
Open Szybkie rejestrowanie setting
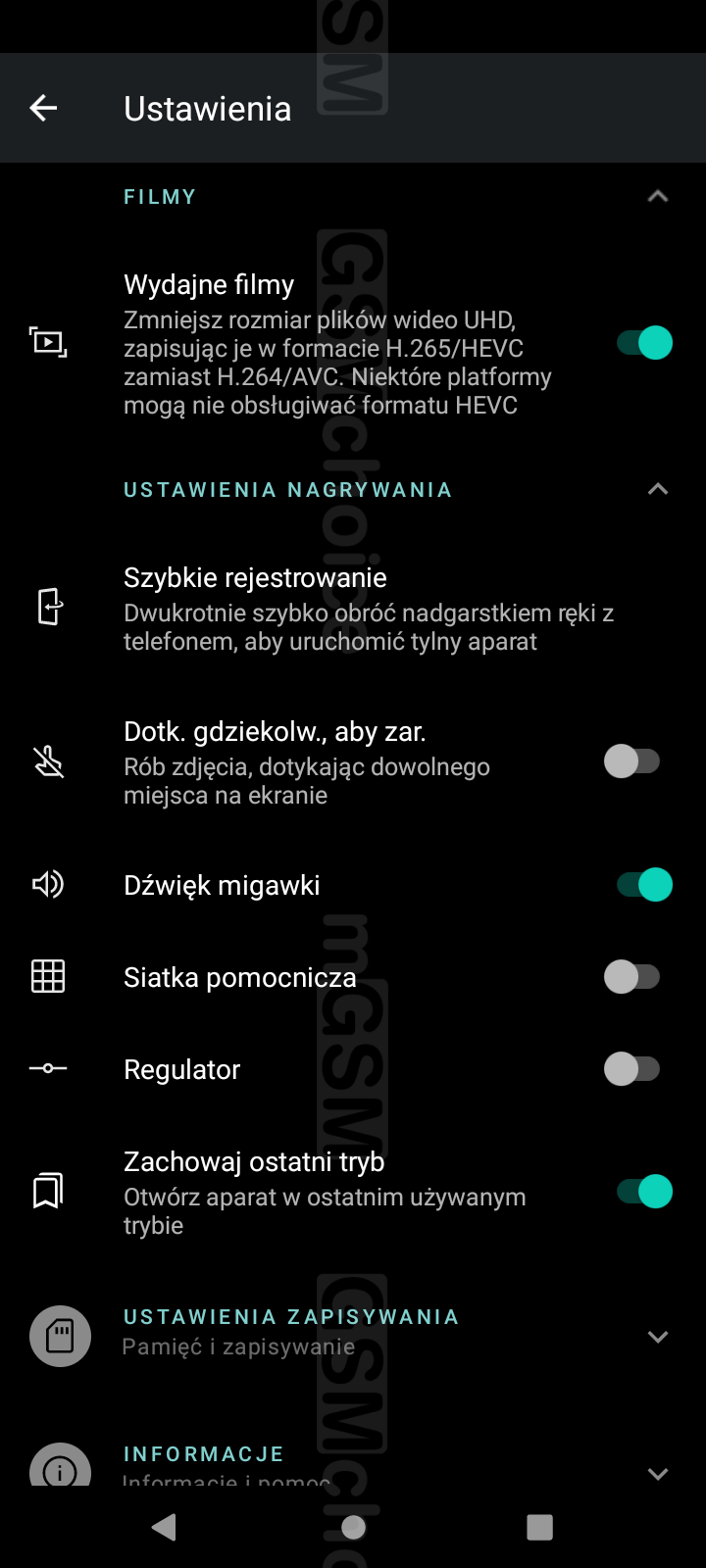pyautogui.click(x=353, y=608)
